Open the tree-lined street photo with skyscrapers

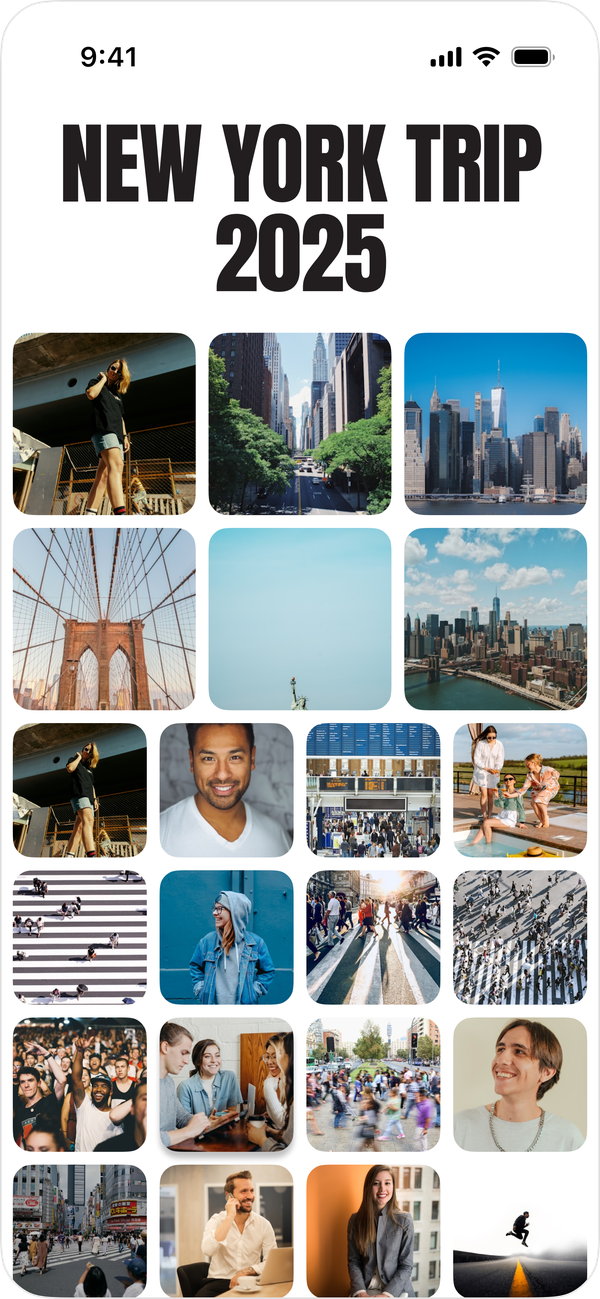coord(299,423)
